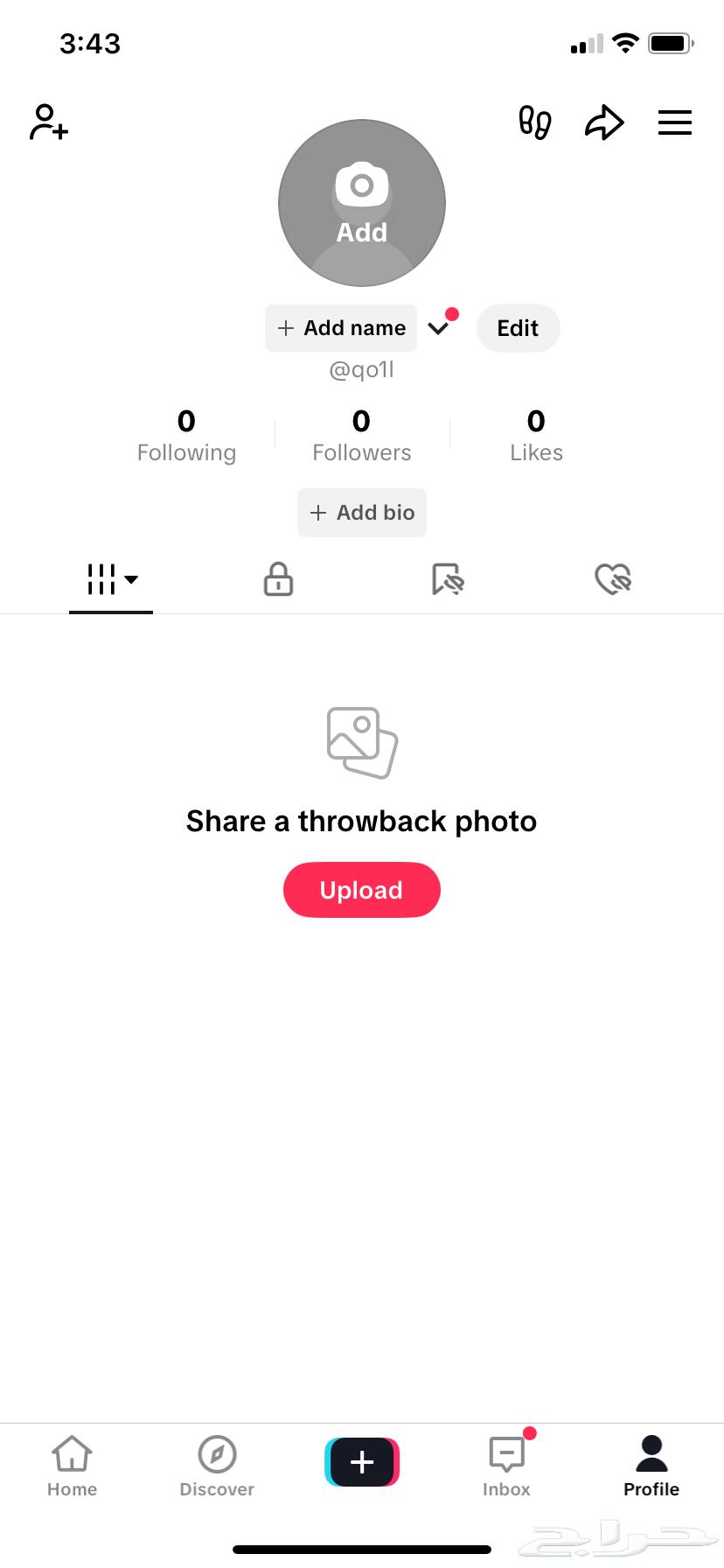Switch to the saved favorites tab
This screenshot has height=1568, width=724.
click(447, 579)
